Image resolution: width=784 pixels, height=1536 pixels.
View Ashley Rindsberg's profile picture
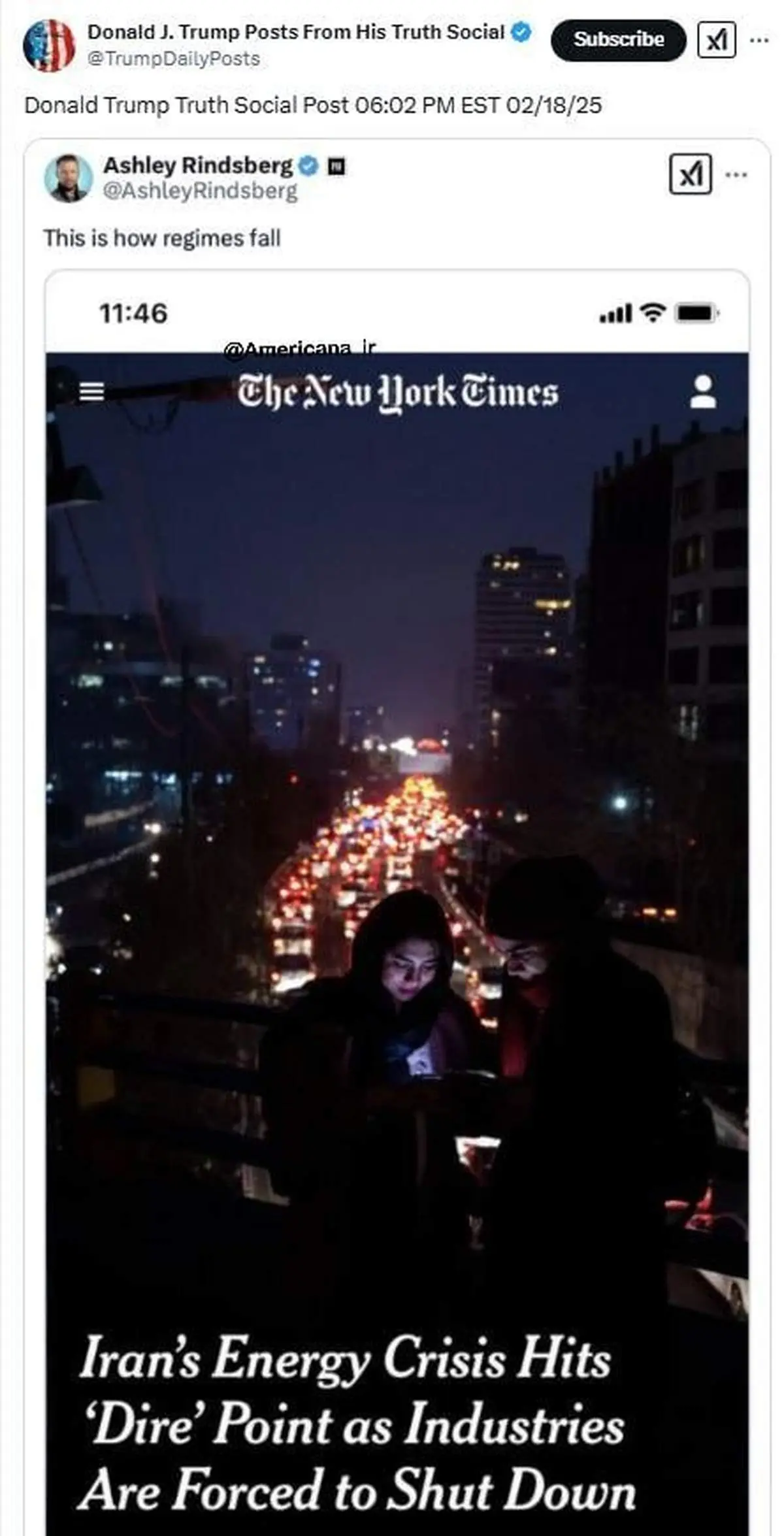click(68, 178)
